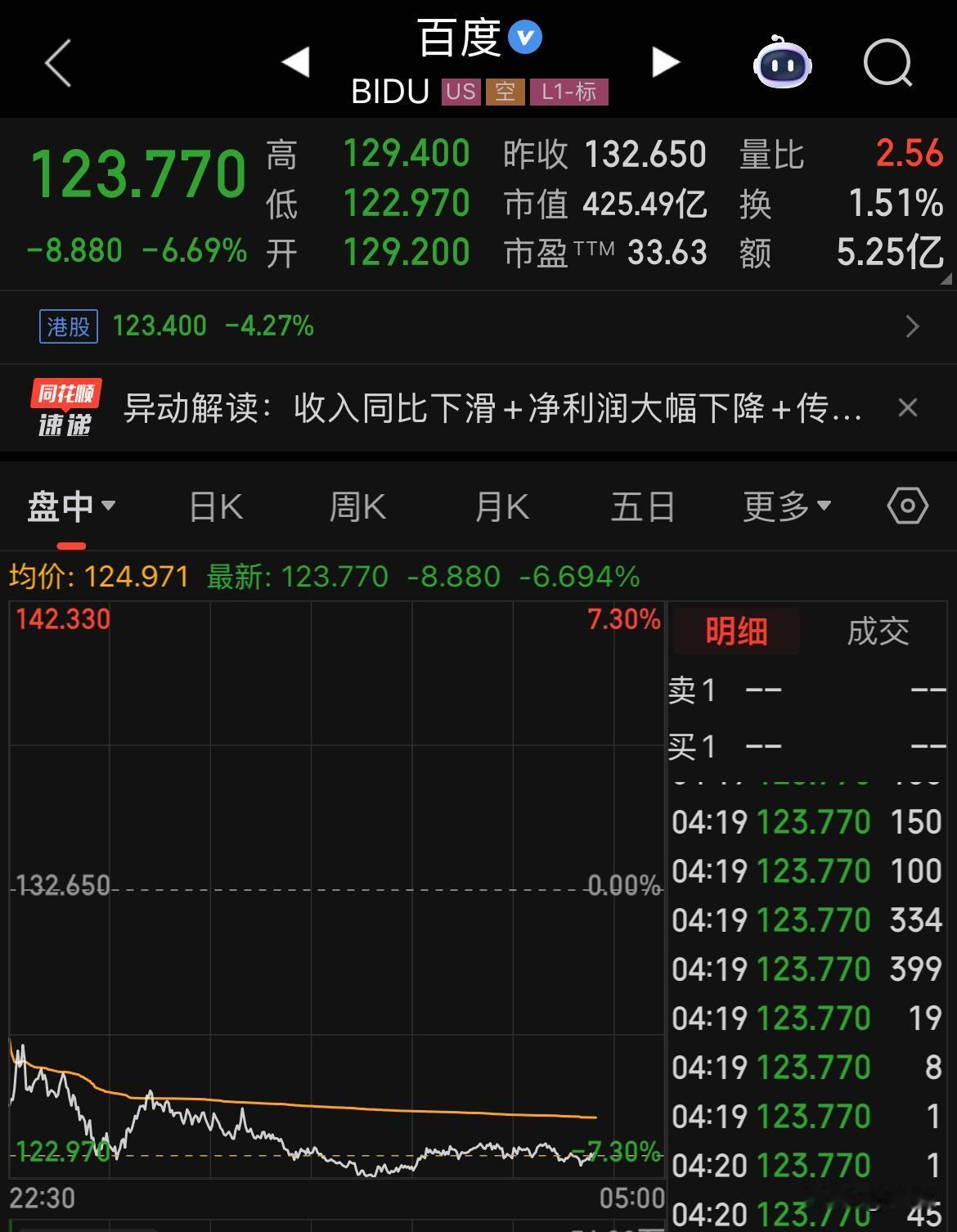957x1232 pixels.
Task: Select the previous stock arrow
Action: tap(296, 61)
